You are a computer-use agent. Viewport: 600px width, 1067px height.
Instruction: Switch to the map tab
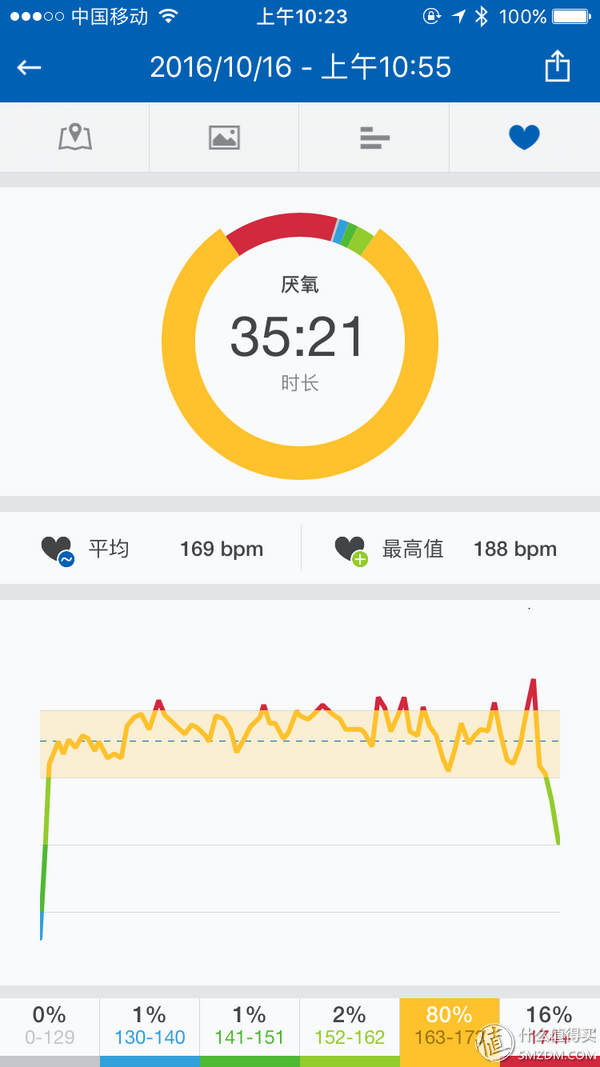click(75, 137)
